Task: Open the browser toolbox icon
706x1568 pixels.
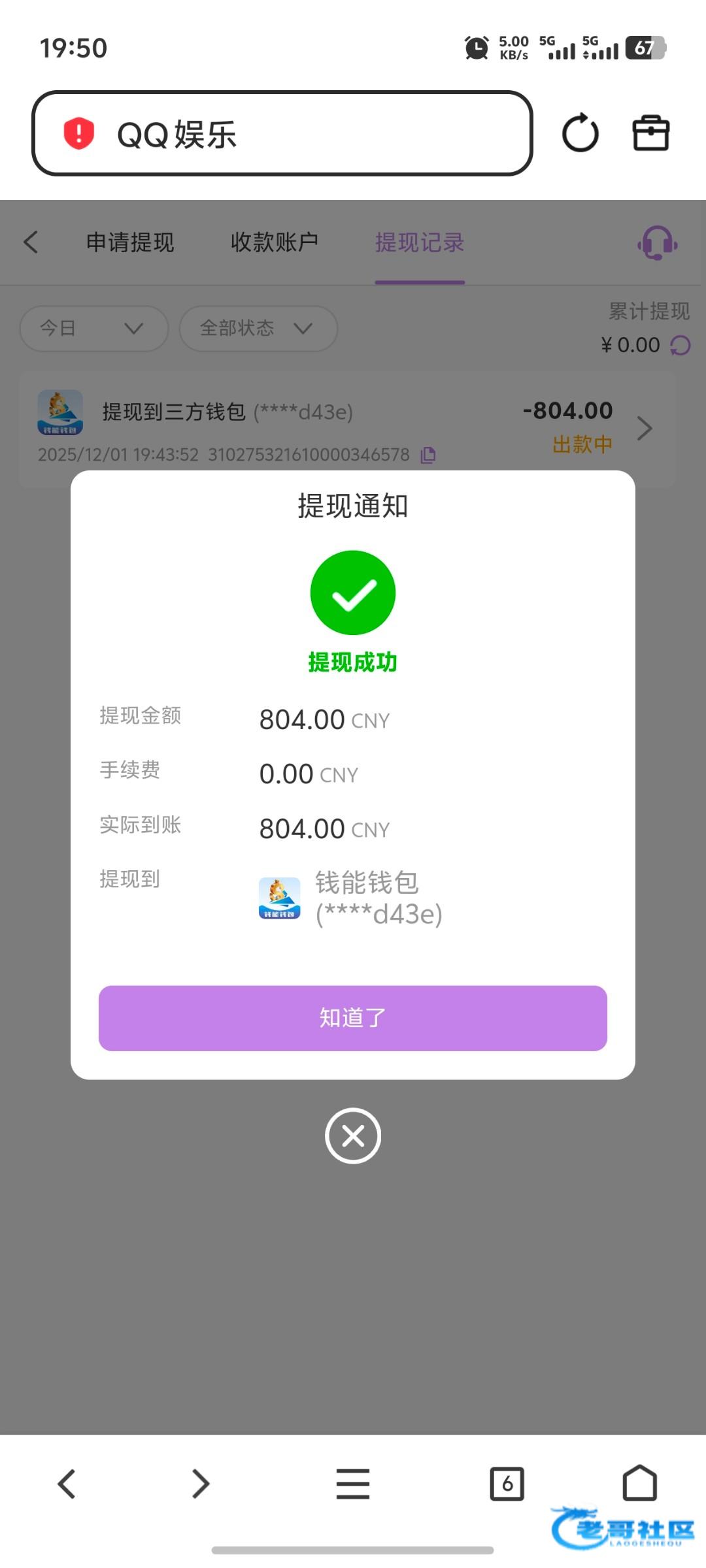Action: point(650,133)
